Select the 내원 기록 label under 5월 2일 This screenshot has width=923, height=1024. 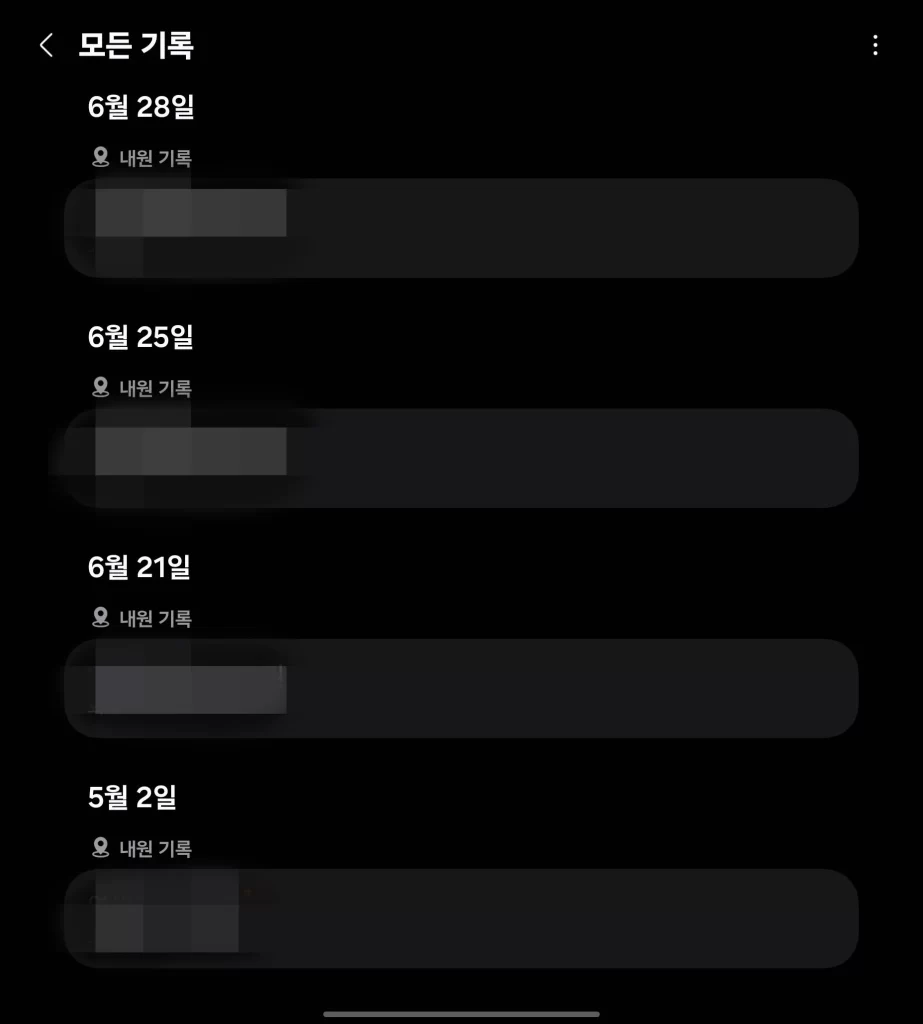(142, 849)
